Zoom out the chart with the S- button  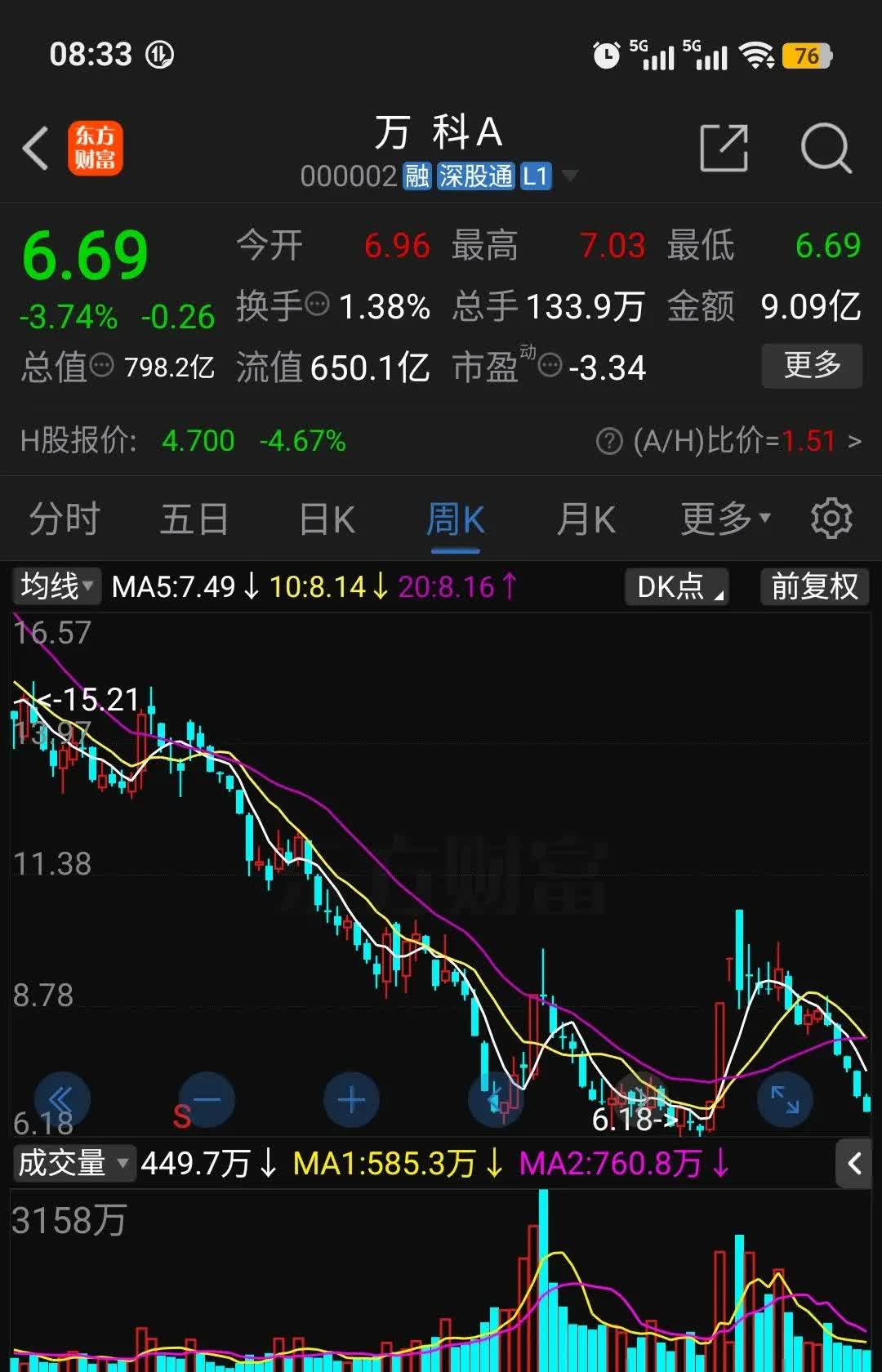point(204,1100)
